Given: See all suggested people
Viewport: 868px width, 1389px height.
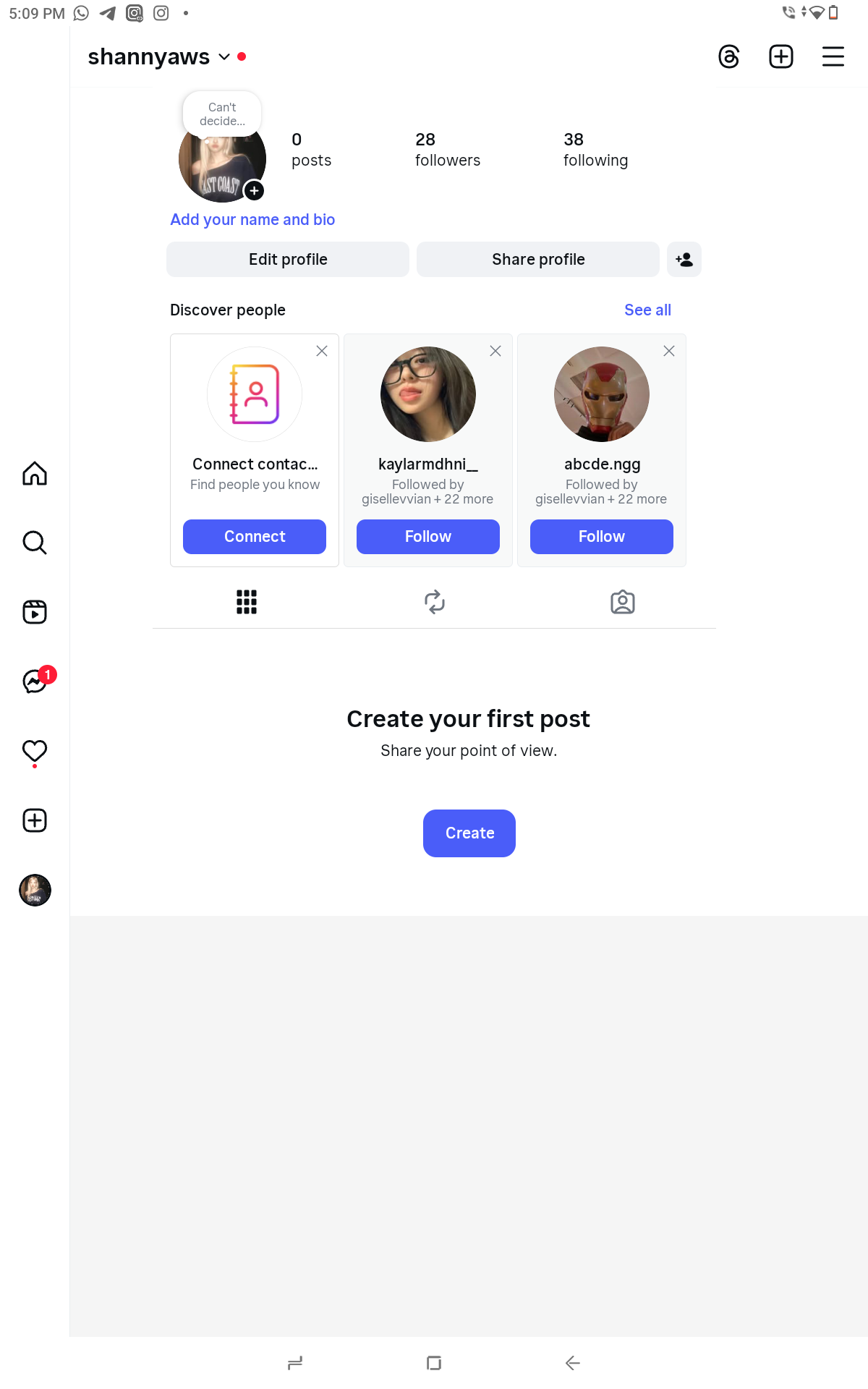Looking at the screenshot, I should (647, 310).
